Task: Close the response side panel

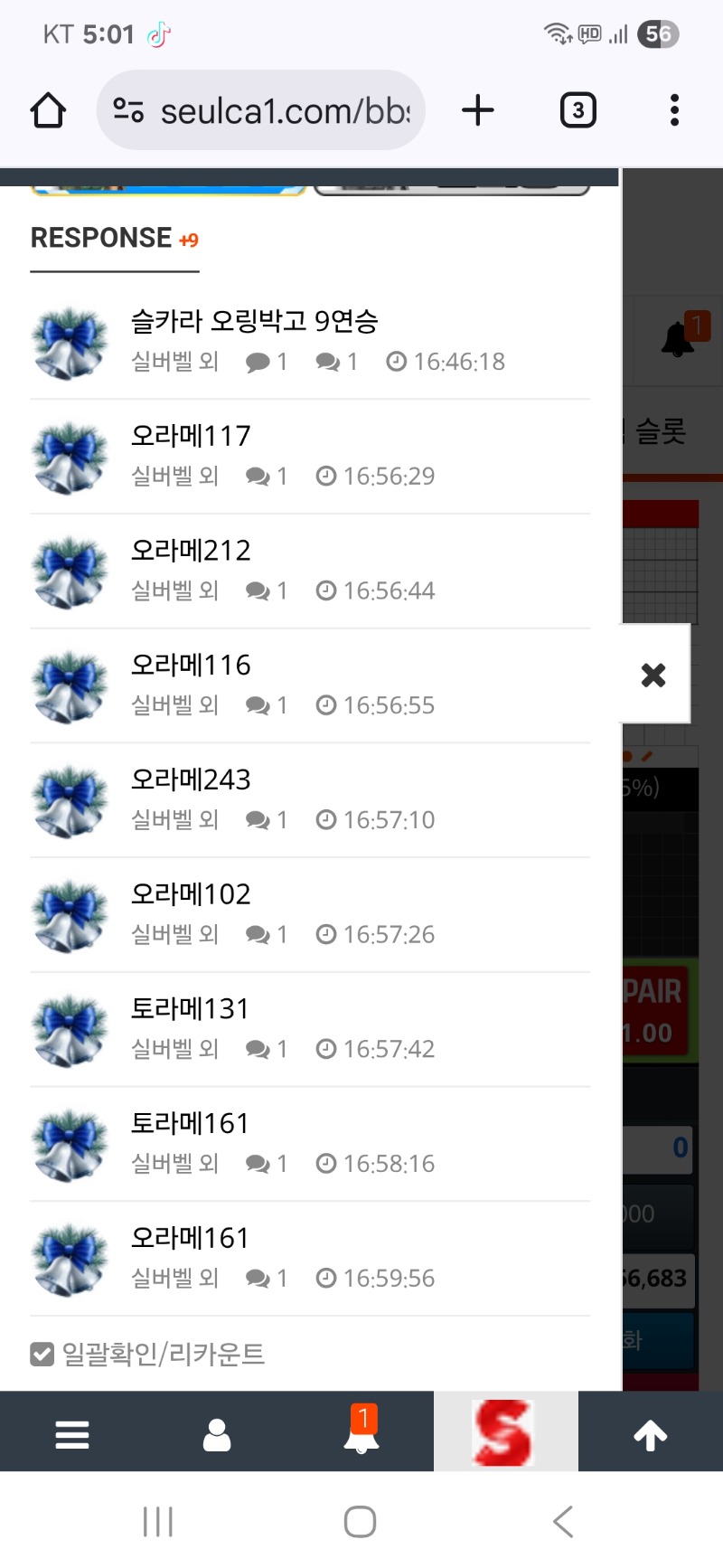Action: click(653, 675)
